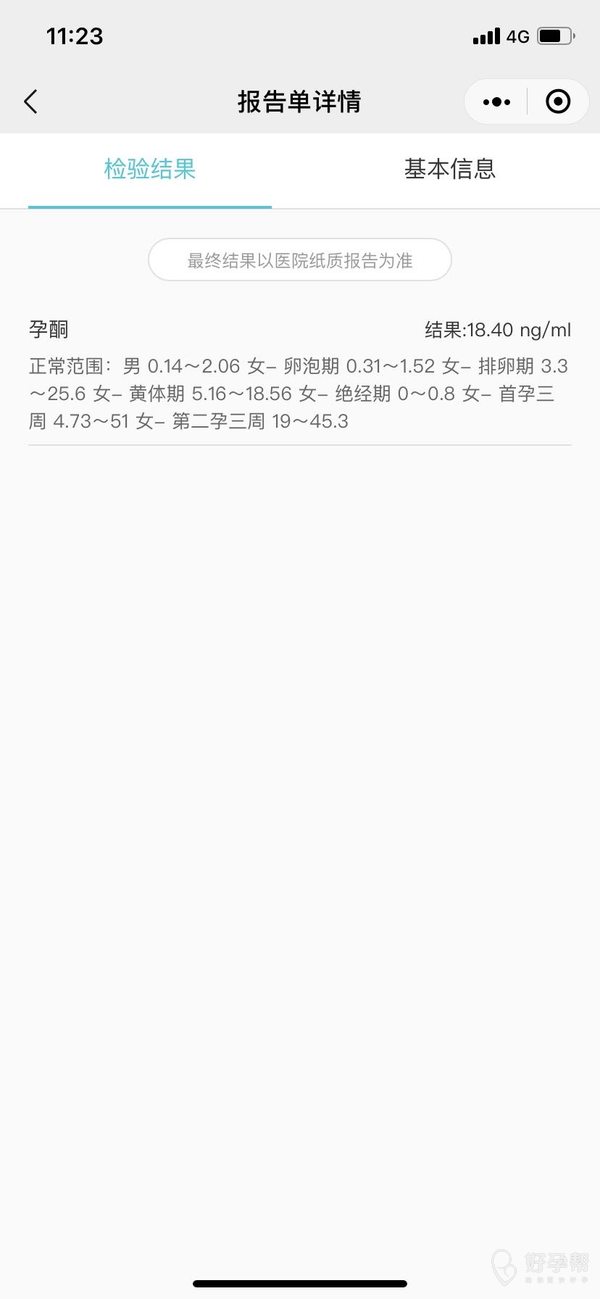Close the mini program with the circle button
The height and width of the screenshot is (1299, 600).
pos(558,101)
